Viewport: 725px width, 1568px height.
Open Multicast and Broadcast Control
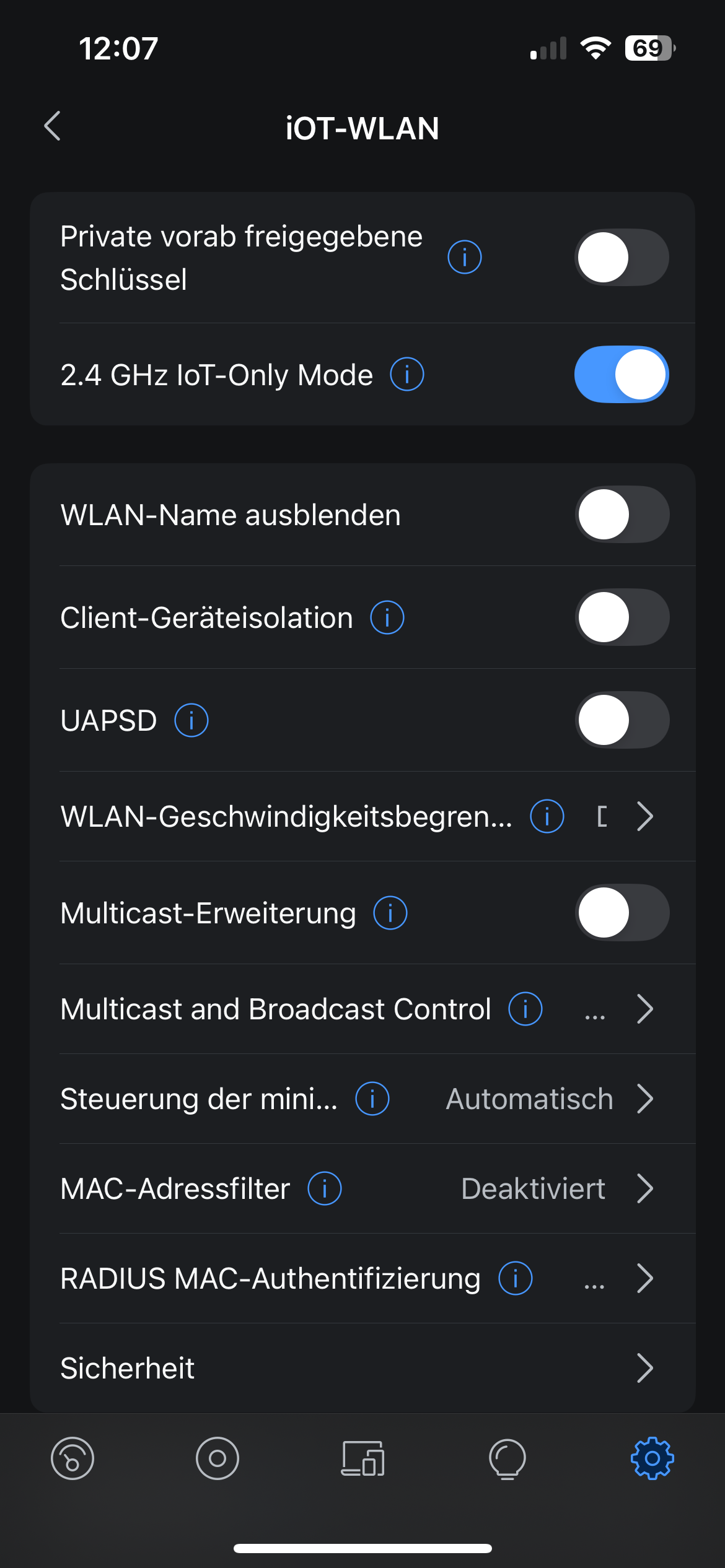tap(362, 1009)
